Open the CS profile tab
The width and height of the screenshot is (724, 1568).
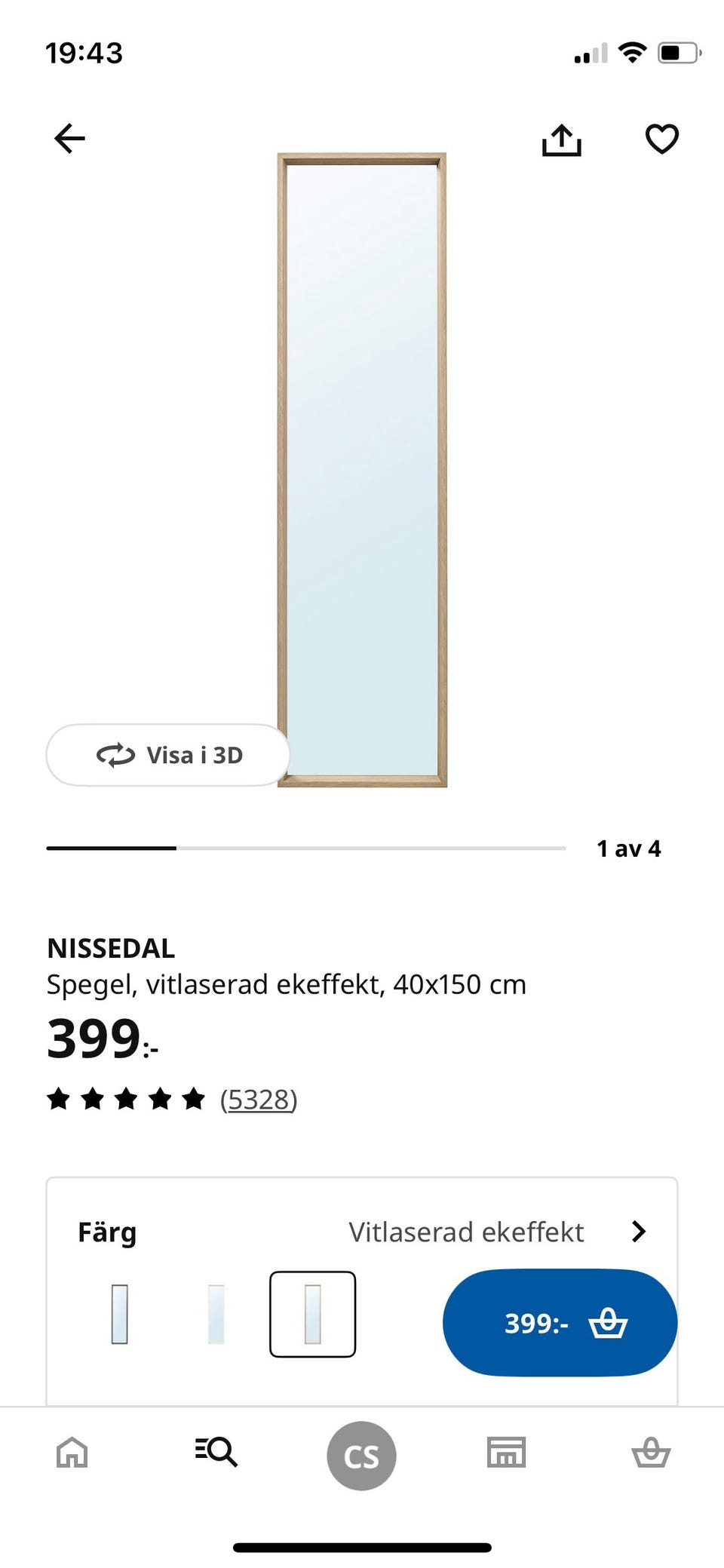point(361,1456)
